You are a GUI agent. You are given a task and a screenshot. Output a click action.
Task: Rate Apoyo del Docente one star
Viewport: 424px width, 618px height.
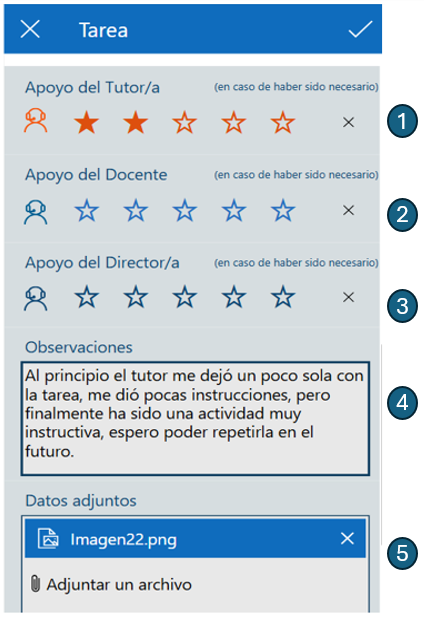[86, 210]
